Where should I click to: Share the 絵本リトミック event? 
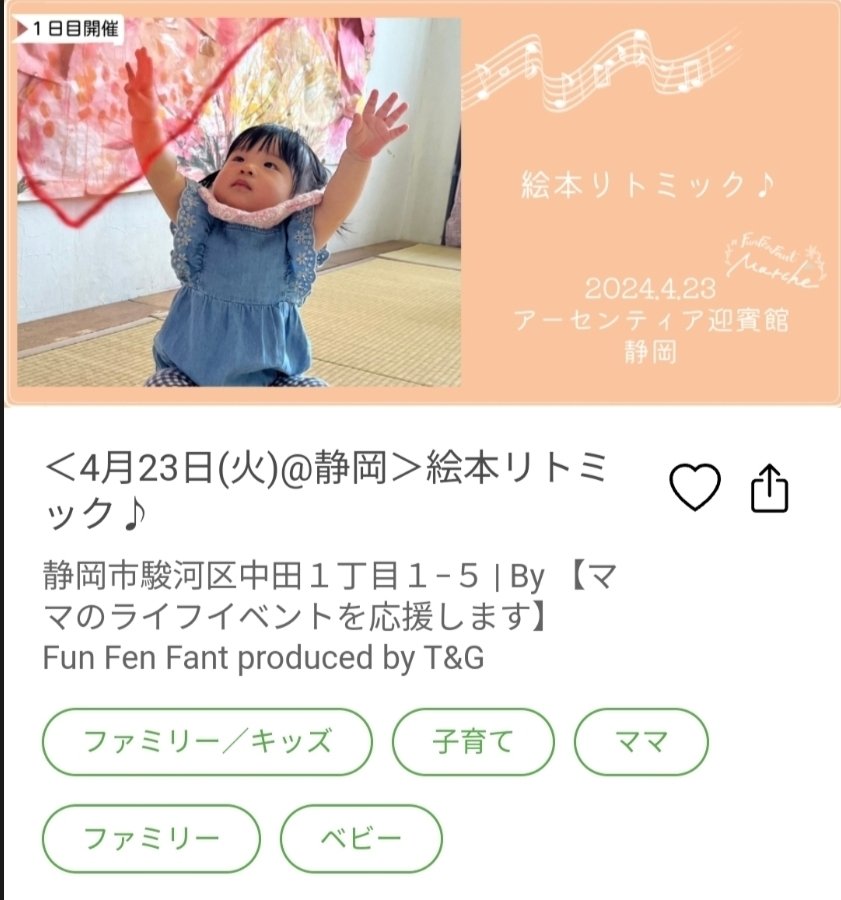click(x=770, y=489)
